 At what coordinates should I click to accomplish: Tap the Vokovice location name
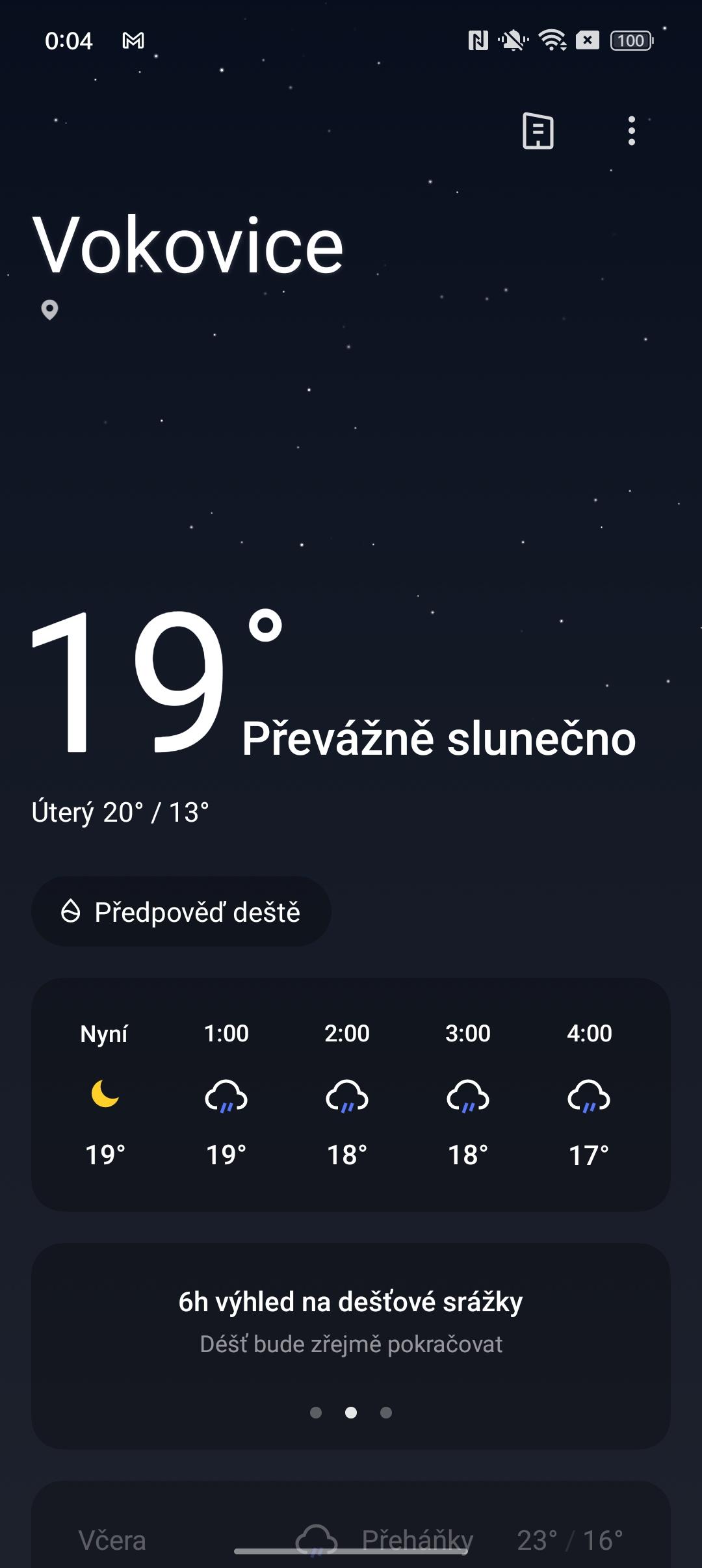point(188,245)
